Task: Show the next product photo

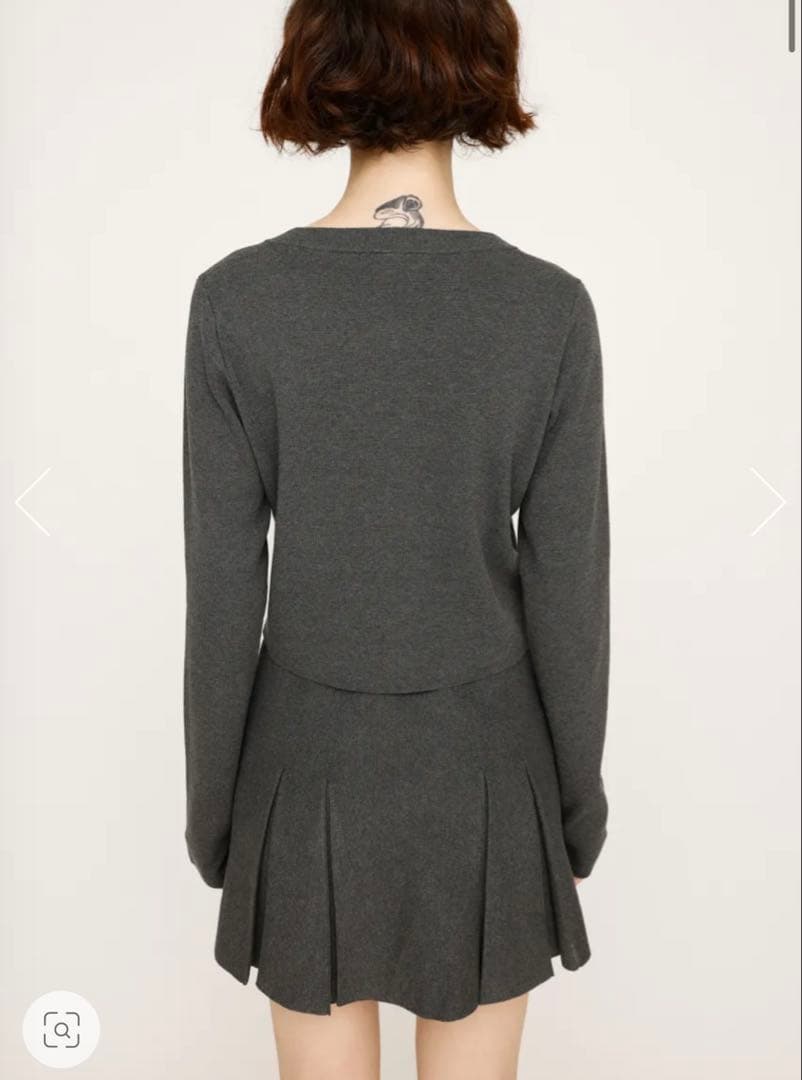Action: [x=767, y=502]
